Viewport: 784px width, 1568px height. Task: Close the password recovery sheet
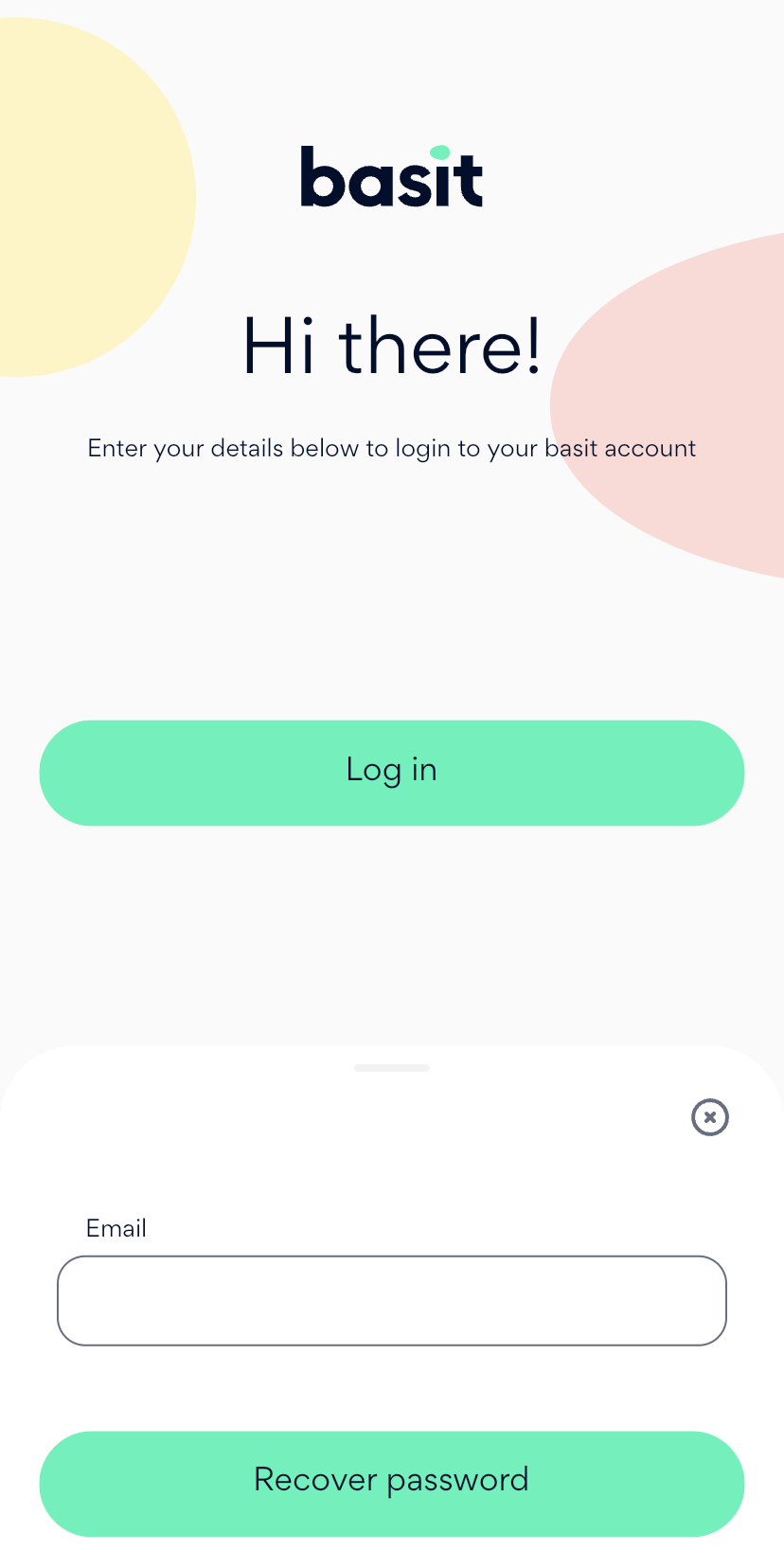point(709,1117)
